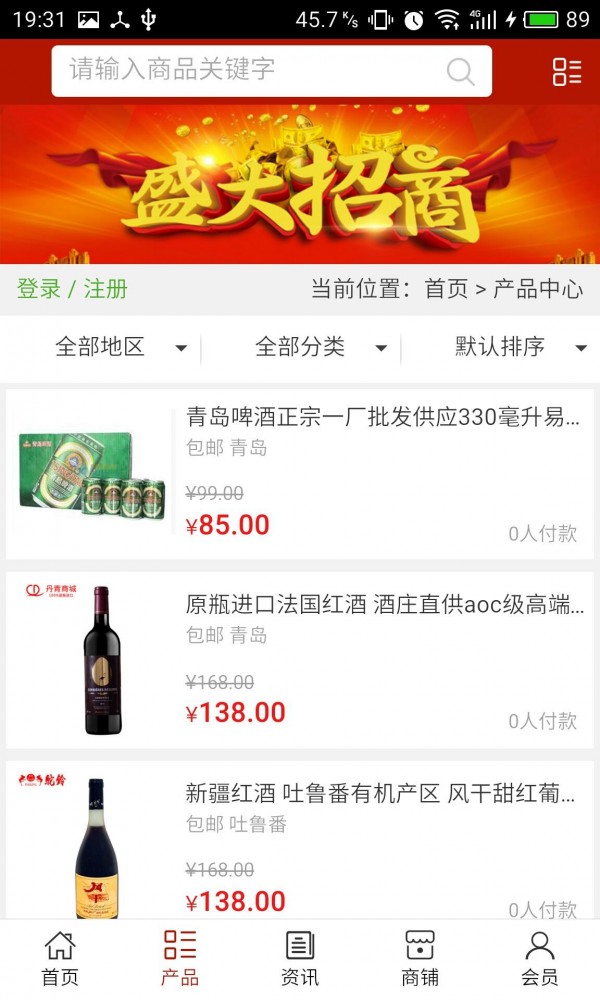Screen dimensions: 600x1000
Task: Open the 会员 member tab
Action: pyautogui.click(x=540, y=958)
